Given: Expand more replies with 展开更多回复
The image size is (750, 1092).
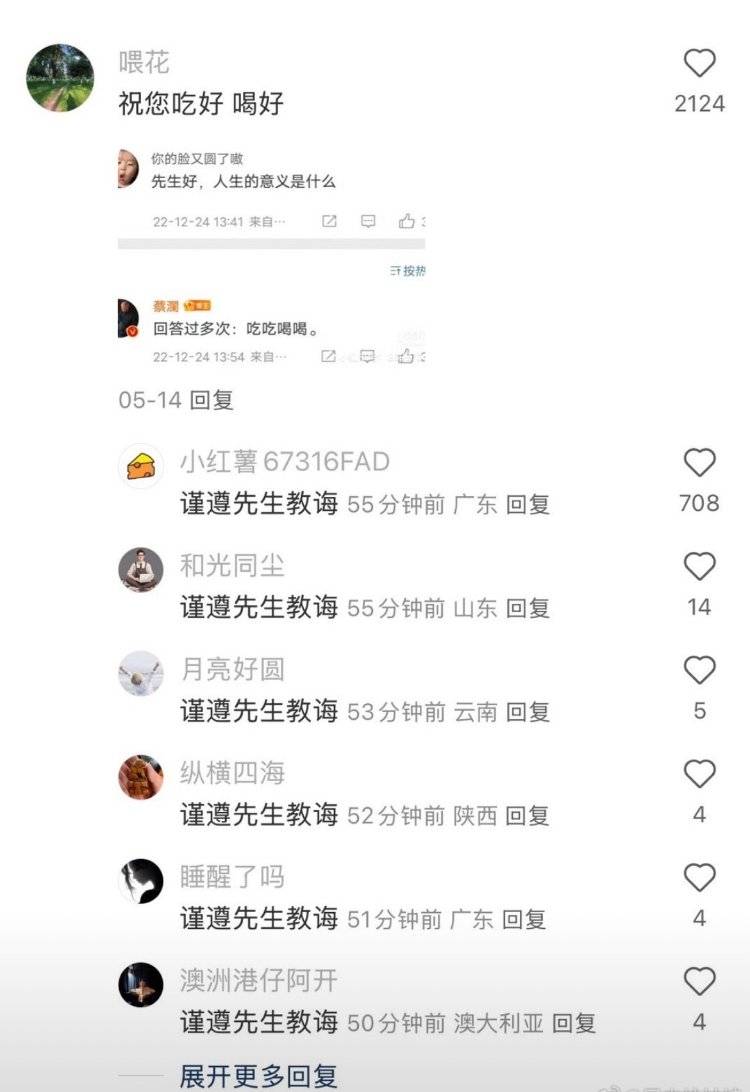Looking at the screenshot, I should tap(258, 1076).
